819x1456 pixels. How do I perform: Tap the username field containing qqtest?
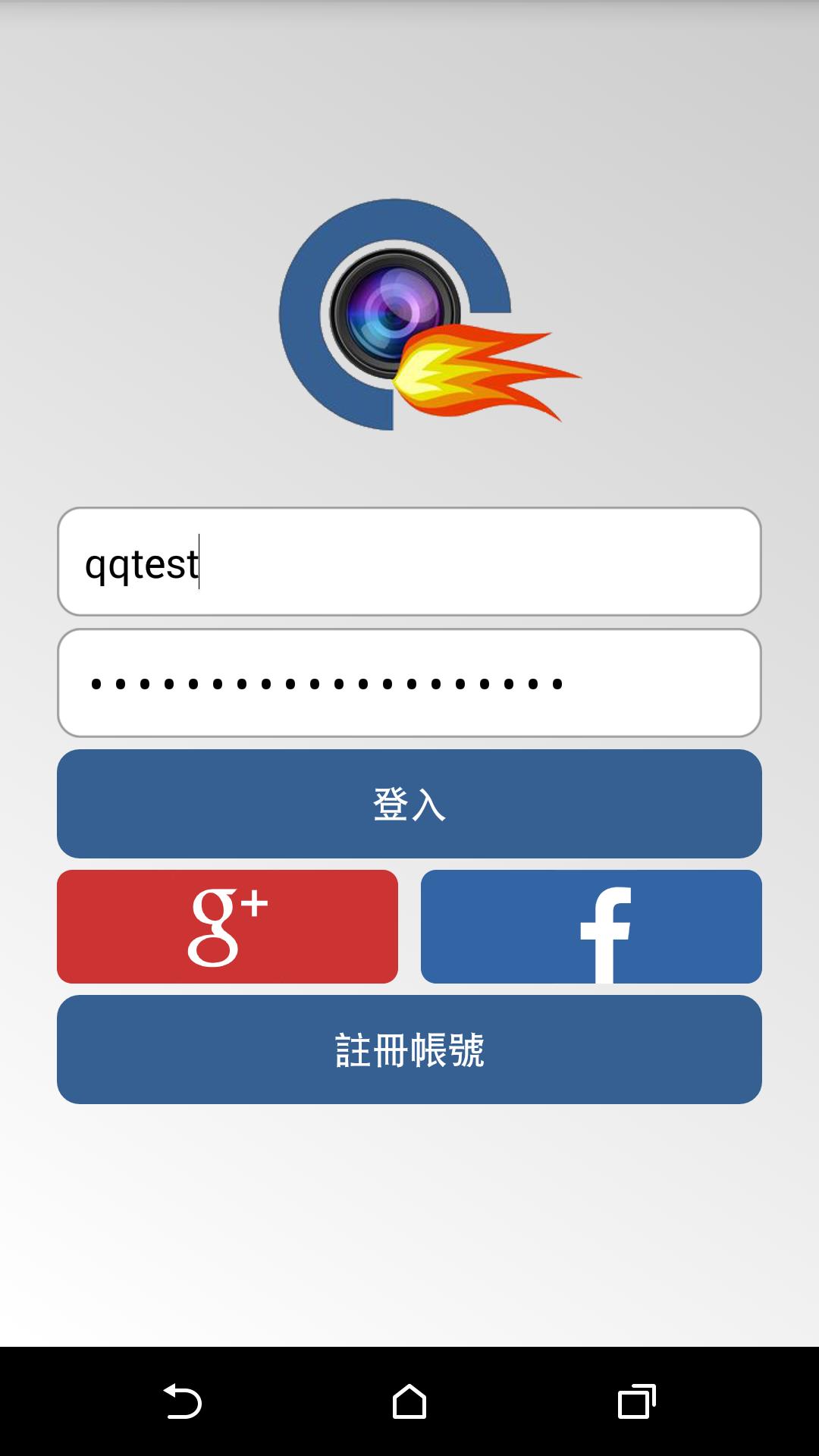(409, 562)
